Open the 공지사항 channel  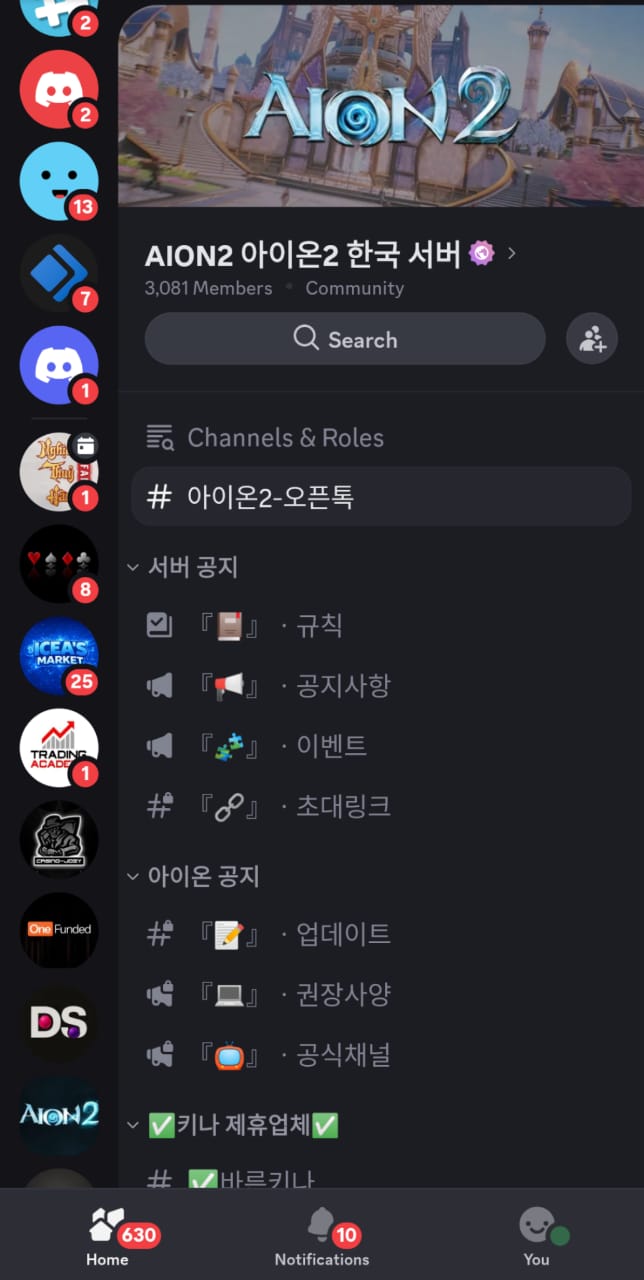(x=381, y=686)
